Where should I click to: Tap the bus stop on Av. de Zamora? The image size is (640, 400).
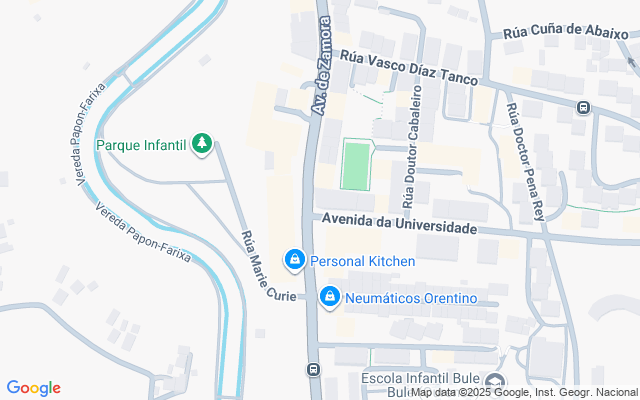click(313, 369)
